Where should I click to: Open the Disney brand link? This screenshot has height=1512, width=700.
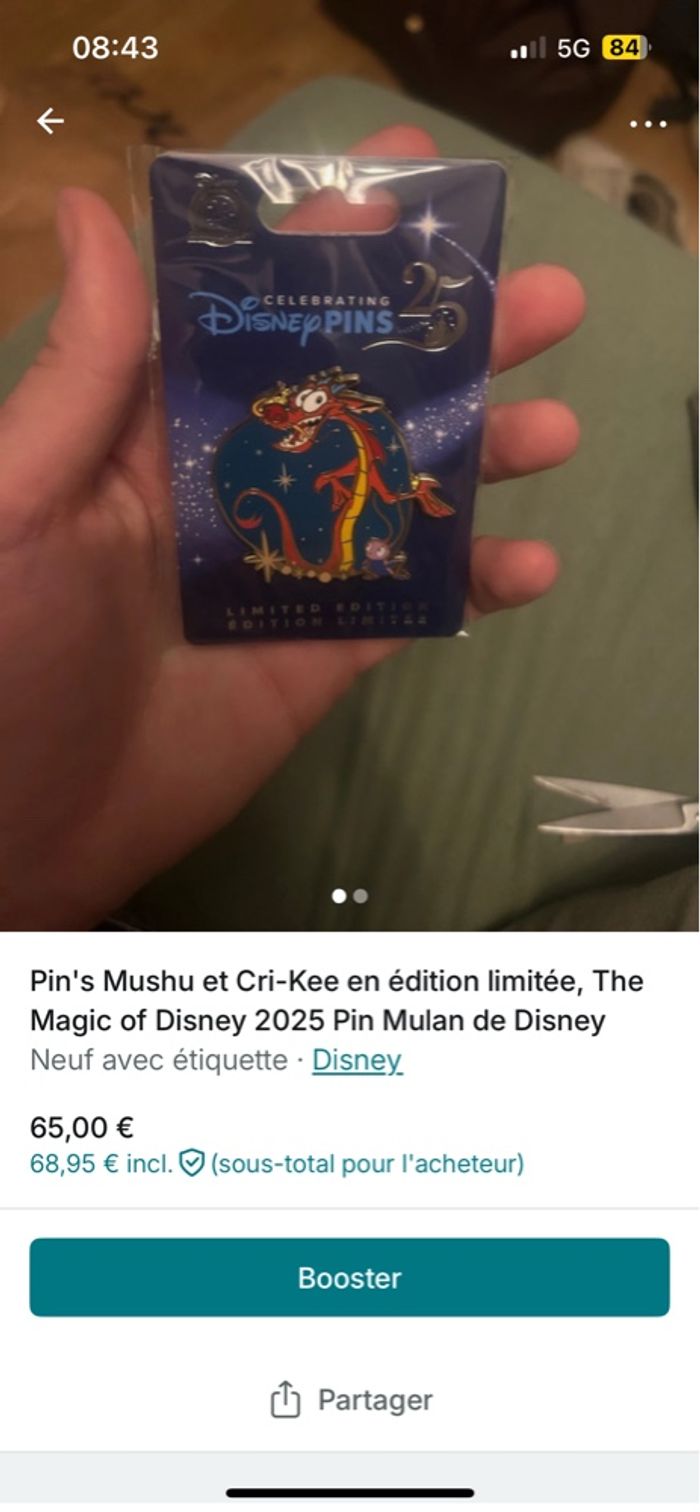click(357, 1060)
